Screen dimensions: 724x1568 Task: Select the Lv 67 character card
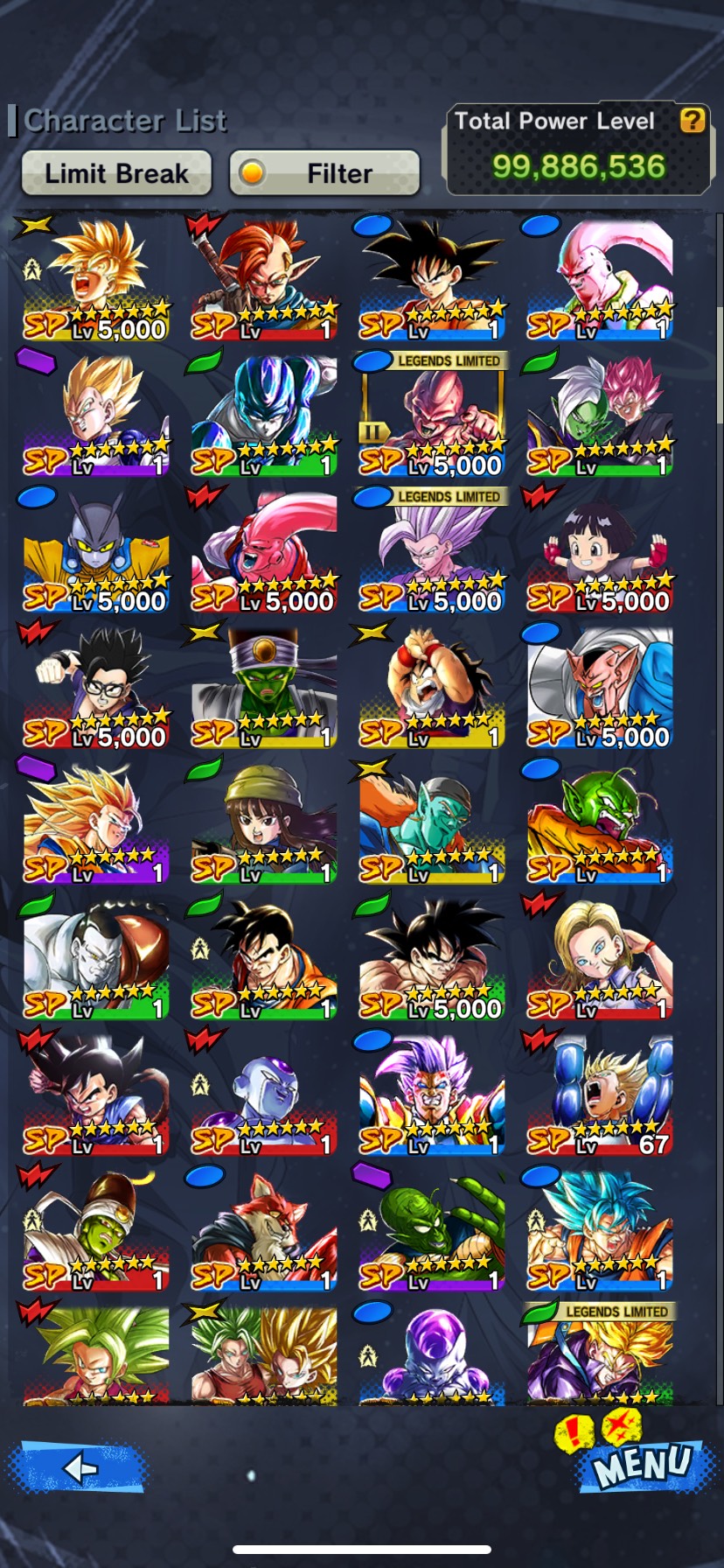tap(600, 1095)
